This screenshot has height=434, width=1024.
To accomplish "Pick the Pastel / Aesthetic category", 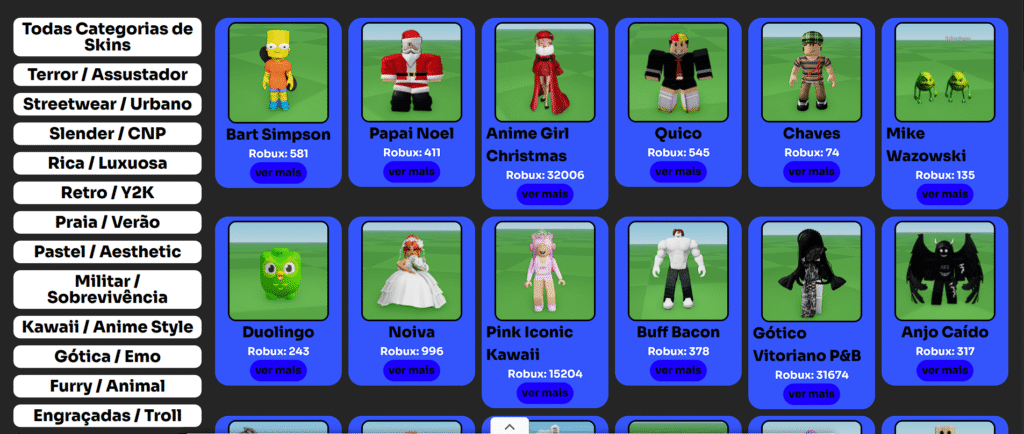I will (107, 252).
